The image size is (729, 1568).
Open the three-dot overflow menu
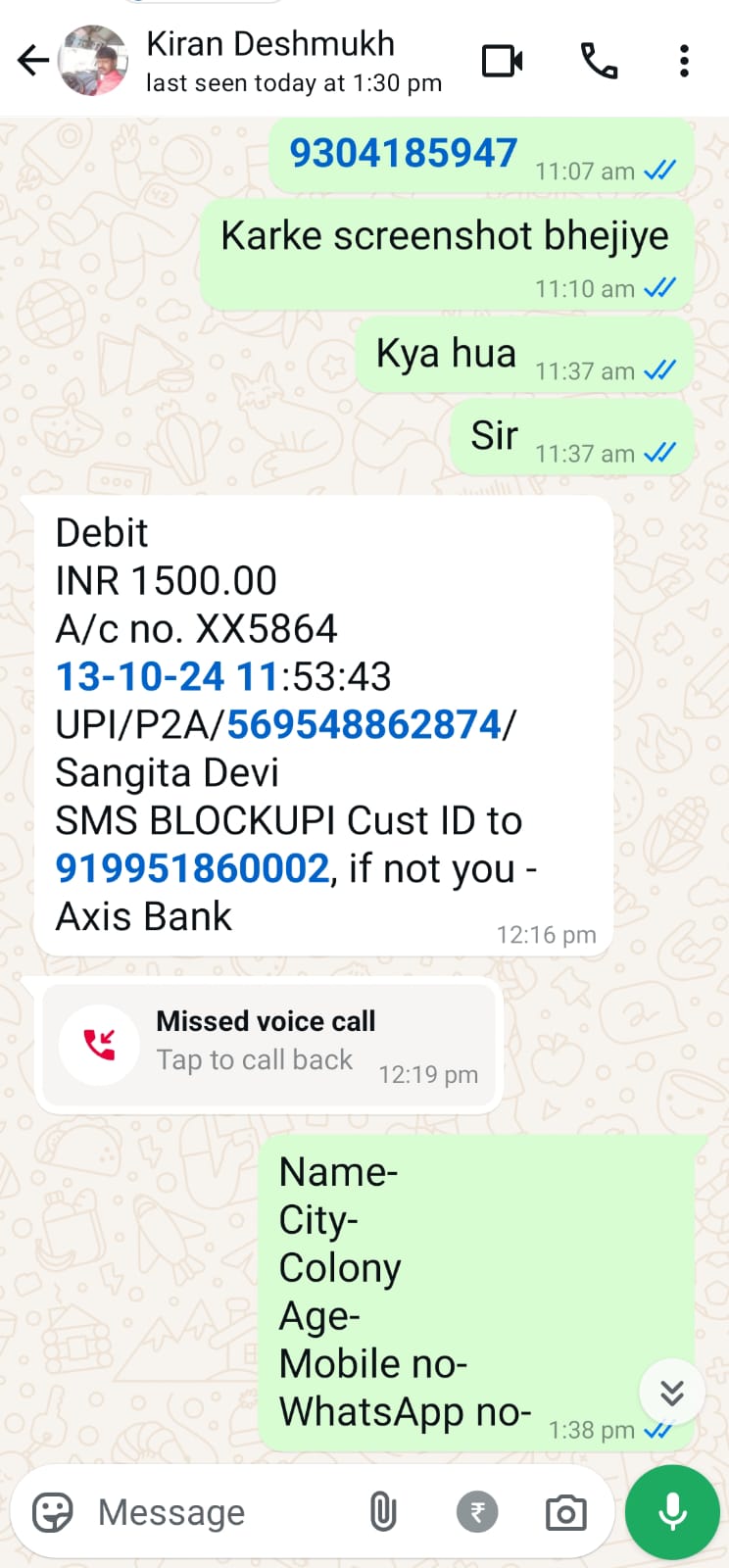pos(684,61)
